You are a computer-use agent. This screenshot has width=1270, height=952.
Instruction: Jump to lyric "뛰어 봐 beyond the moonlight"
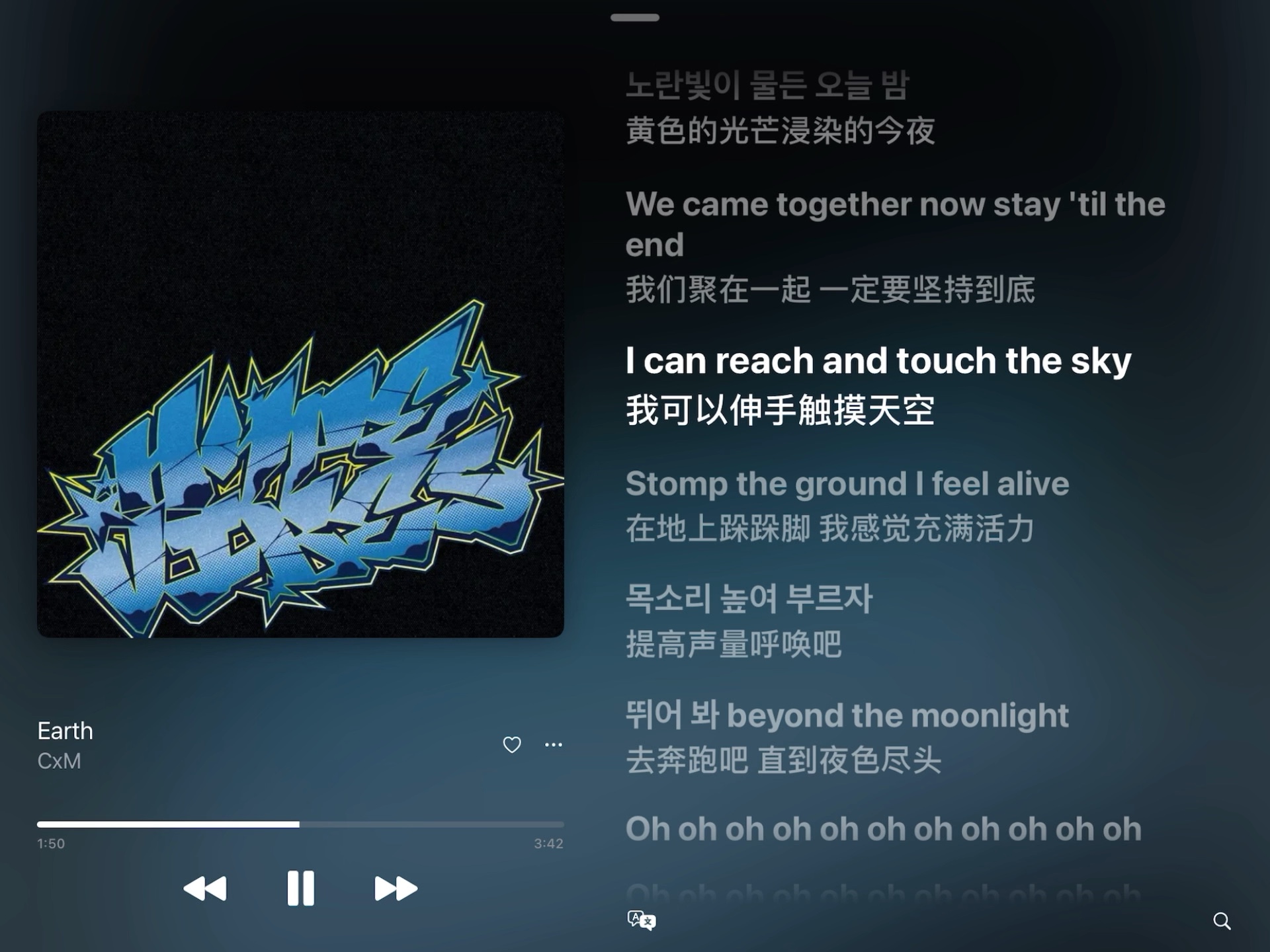pos(847,715)
